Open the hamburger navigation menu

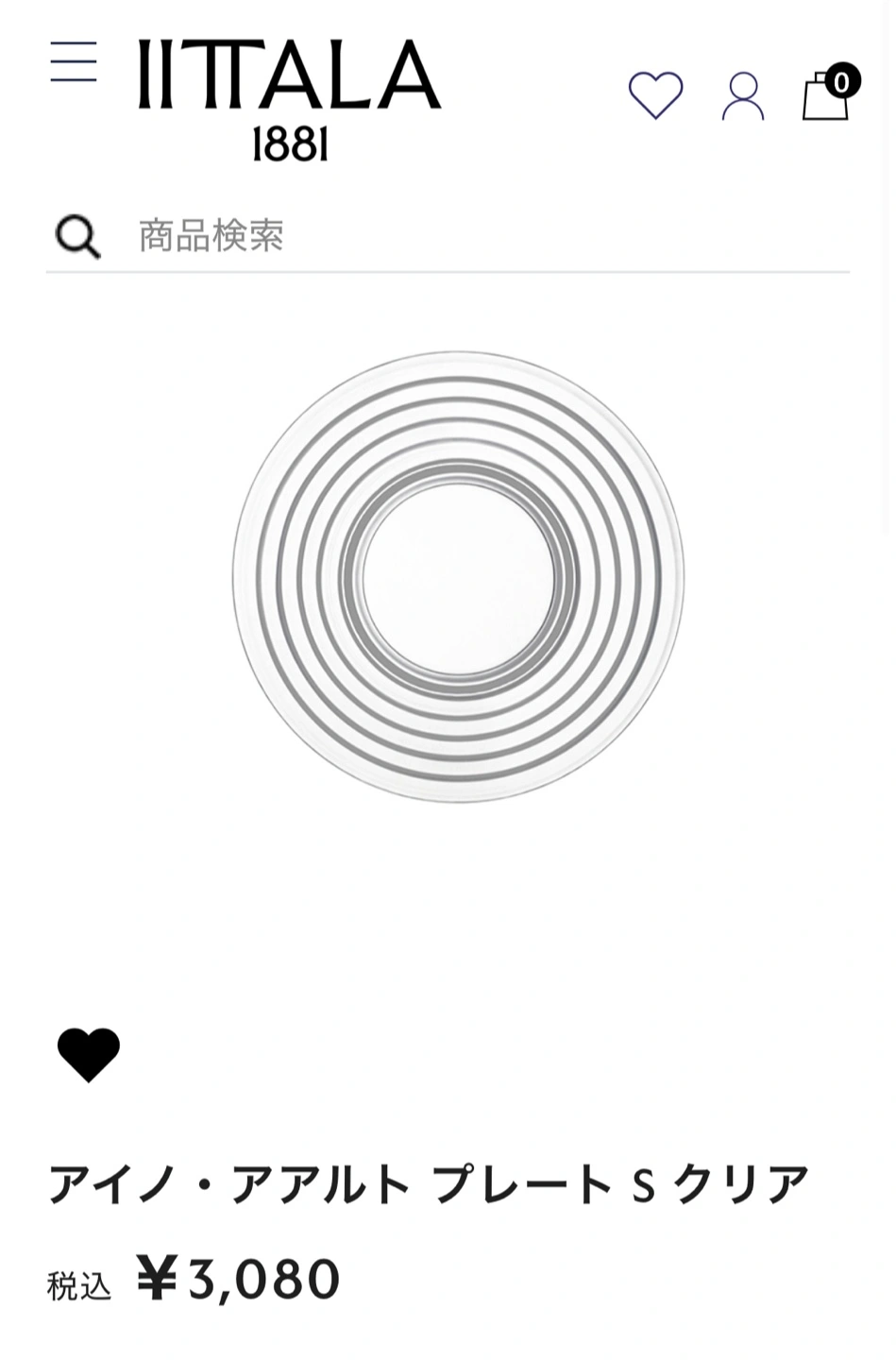(x=74, y=62)
